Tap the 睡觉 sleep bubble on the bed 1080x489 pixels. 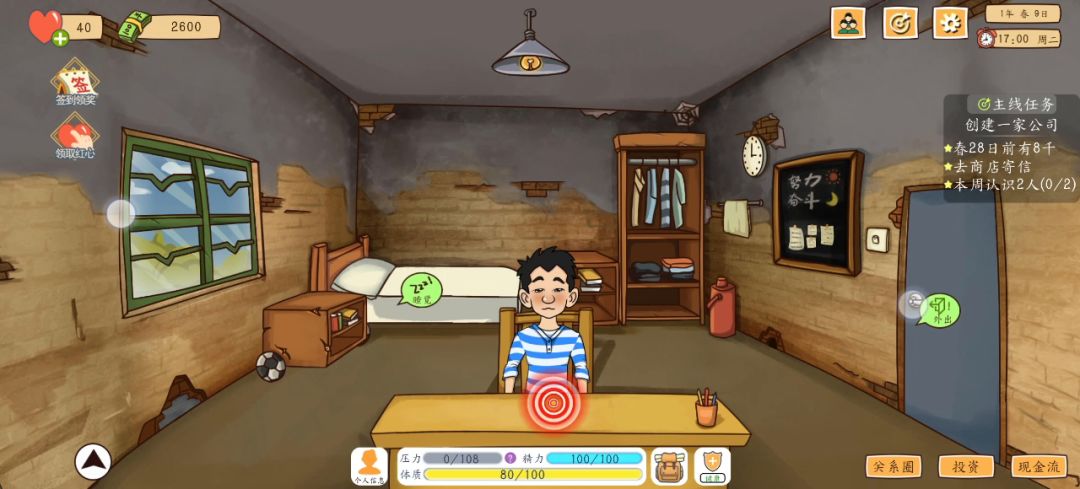pyautogui.click(x=421, y=290)
